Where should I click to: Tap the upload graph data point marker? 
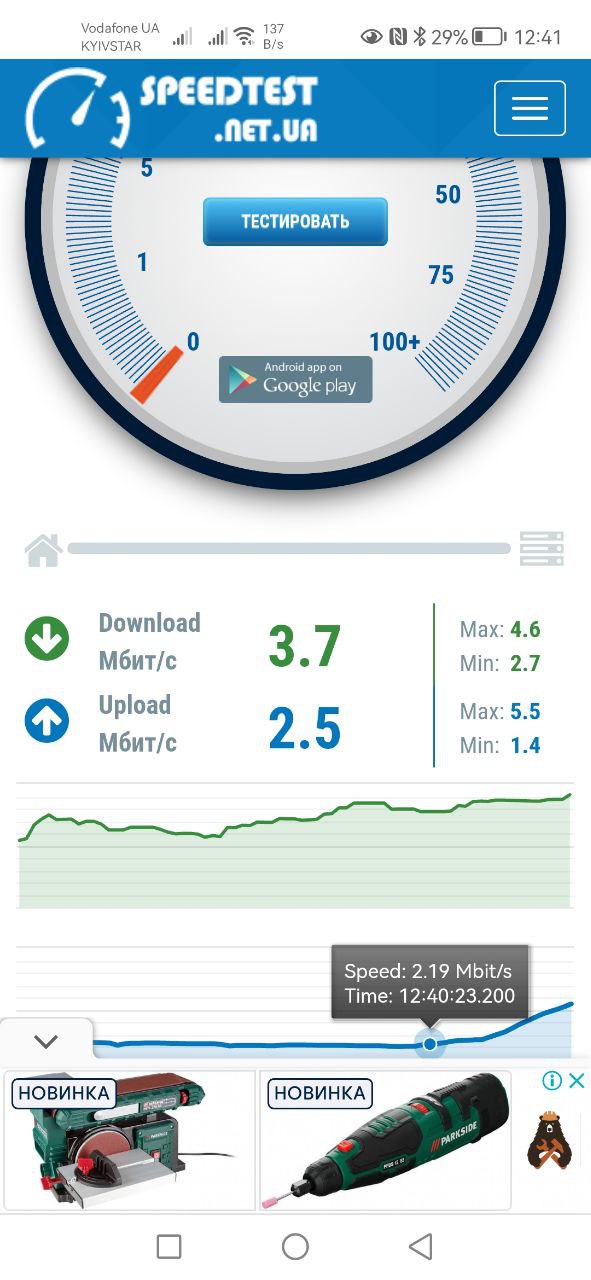(430, 1044)
